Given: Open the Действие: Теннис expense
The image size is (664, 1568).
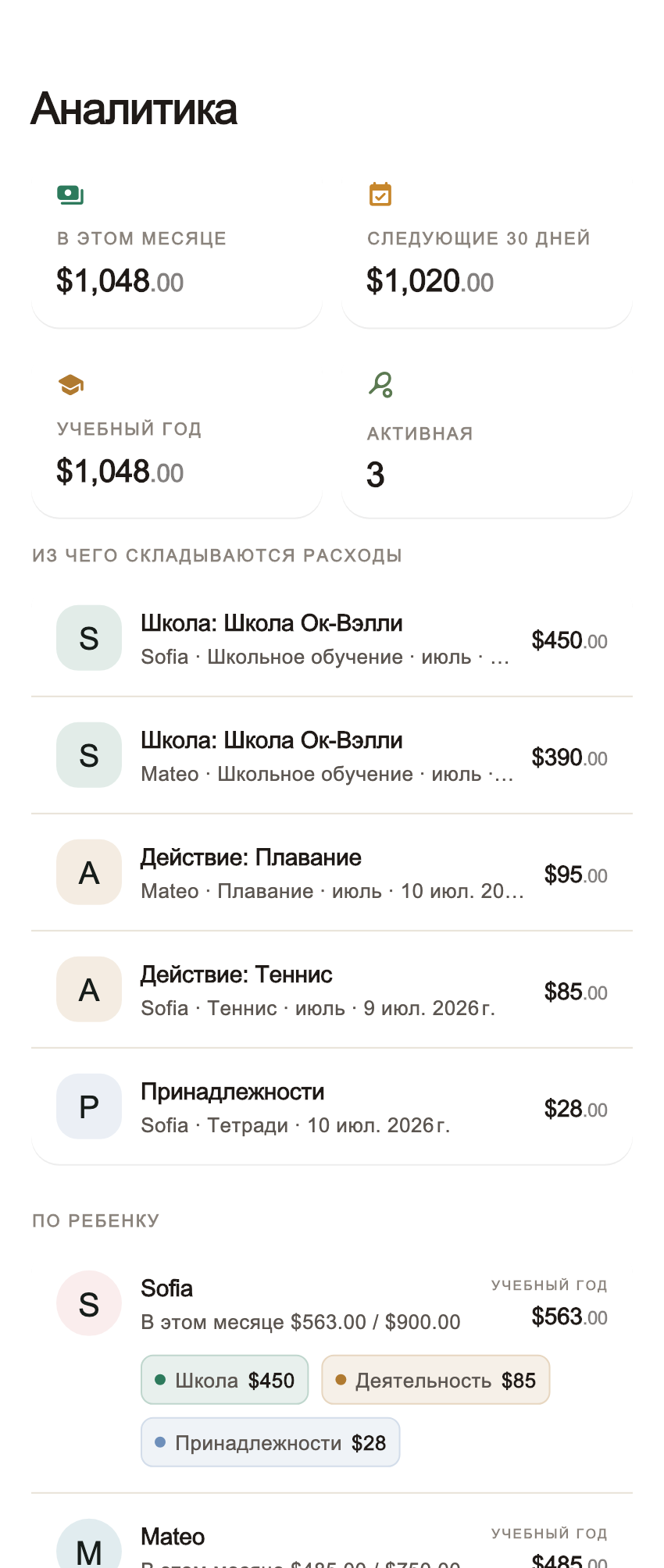Looking at the screenshot, I should pyautogui.click(x=332, y=989).
